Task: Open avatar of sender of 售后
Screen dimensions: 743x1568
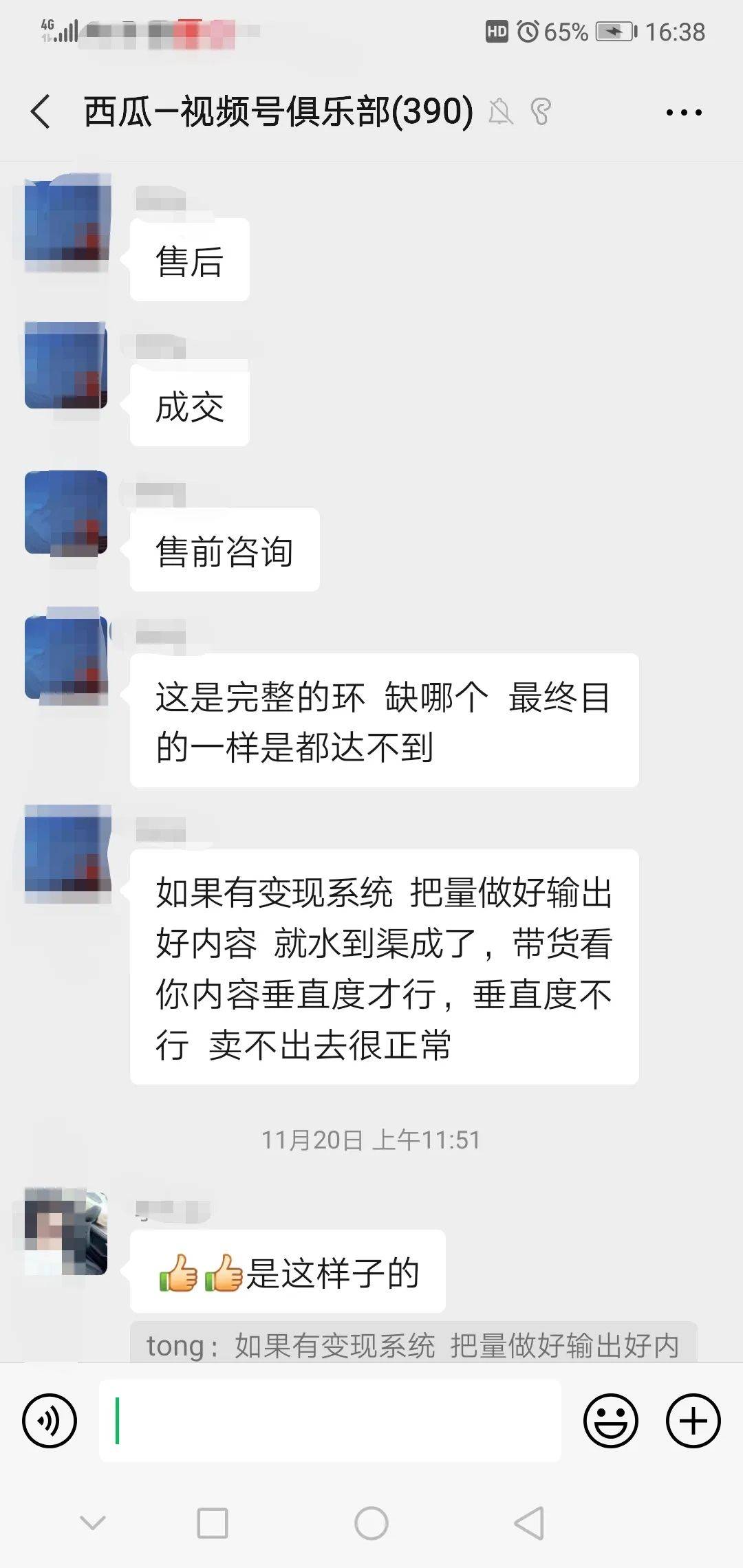Action: pyautogui.click(x=66, y=223)
